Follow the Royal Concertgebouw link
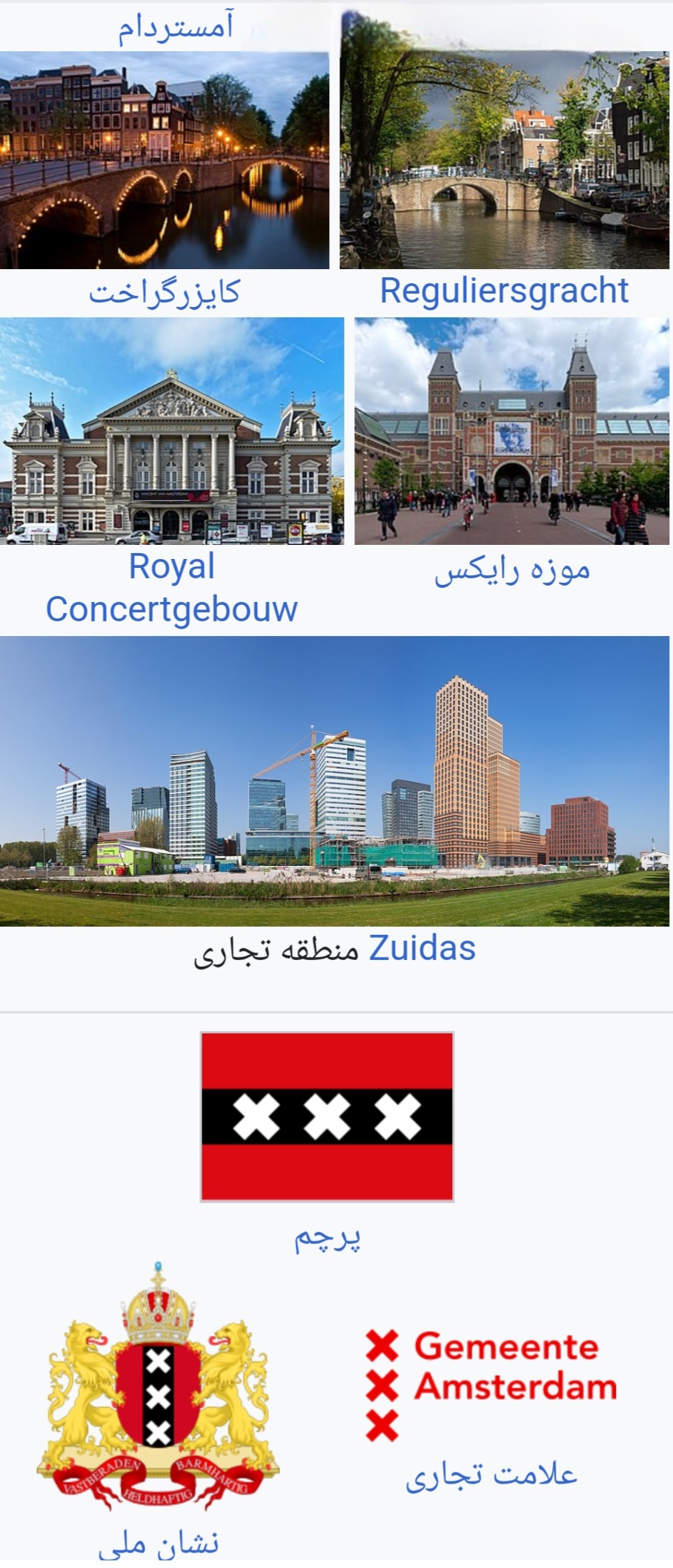This screenshot has width=673, height=1568. [171, 588]
